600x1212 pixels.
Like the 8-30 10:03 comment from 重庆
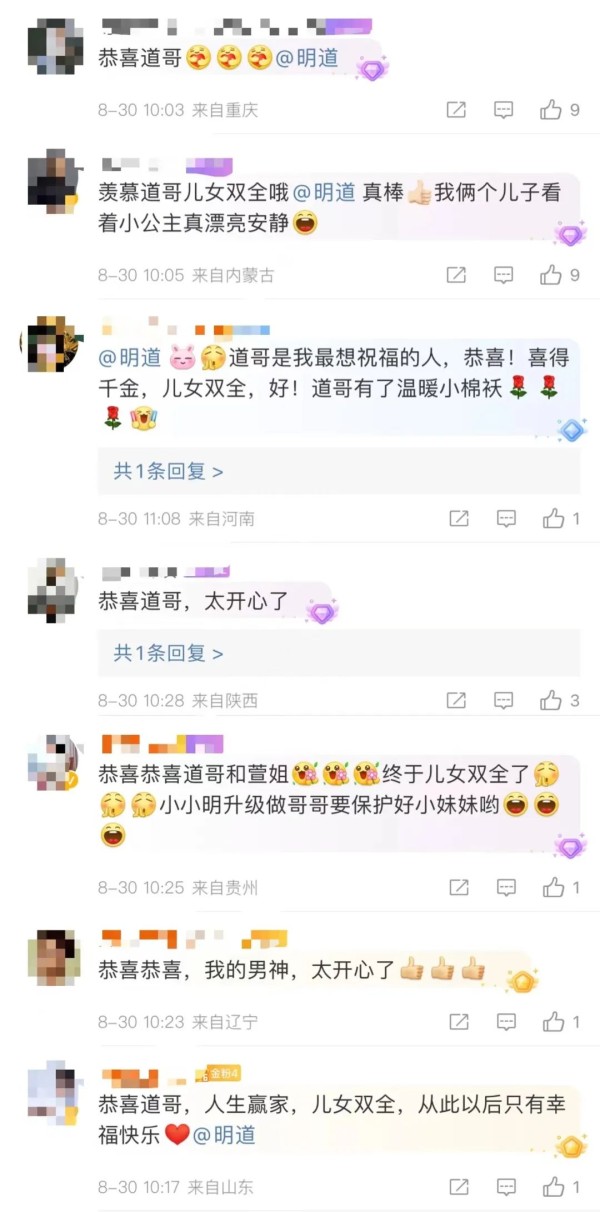[559, 110]
